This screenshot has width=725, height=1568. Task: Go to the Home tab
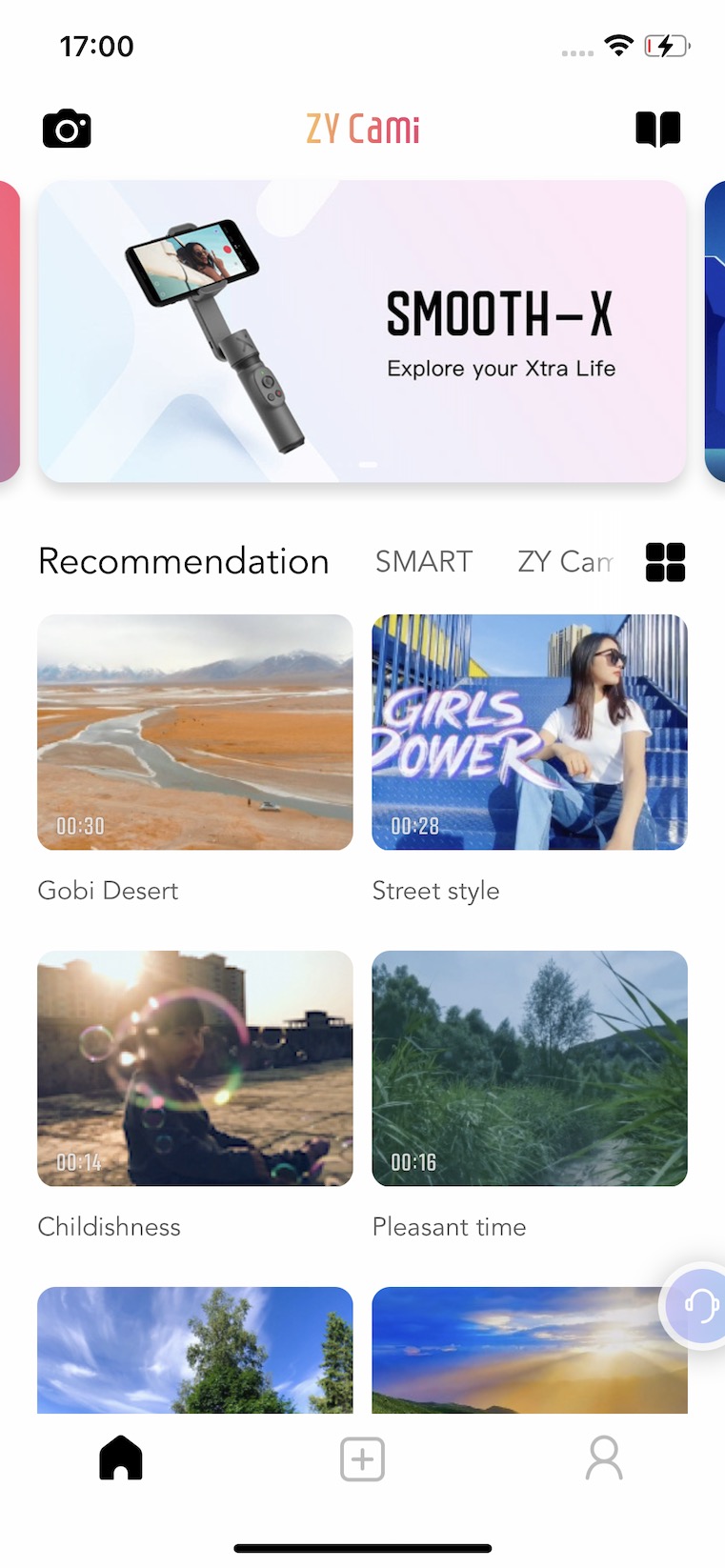pyautogui.click(x=121, y=1458)
